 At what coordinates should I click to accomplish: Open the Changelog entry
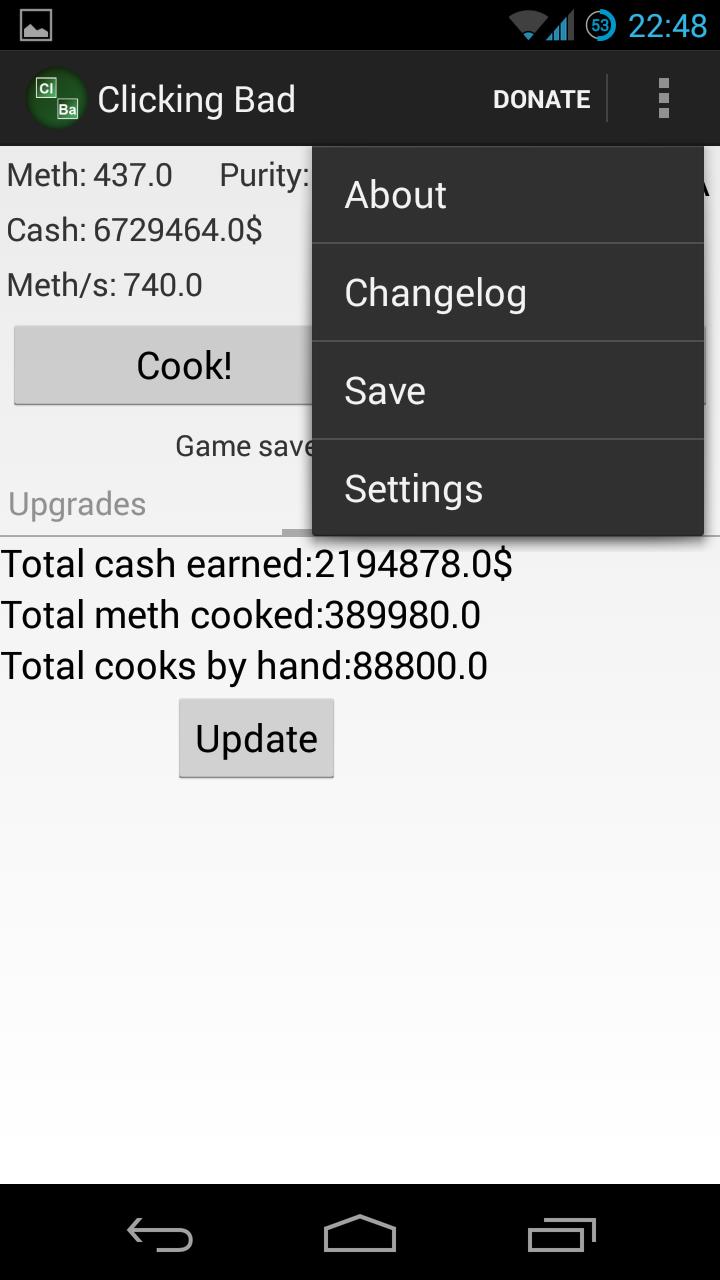coord(507,293)
